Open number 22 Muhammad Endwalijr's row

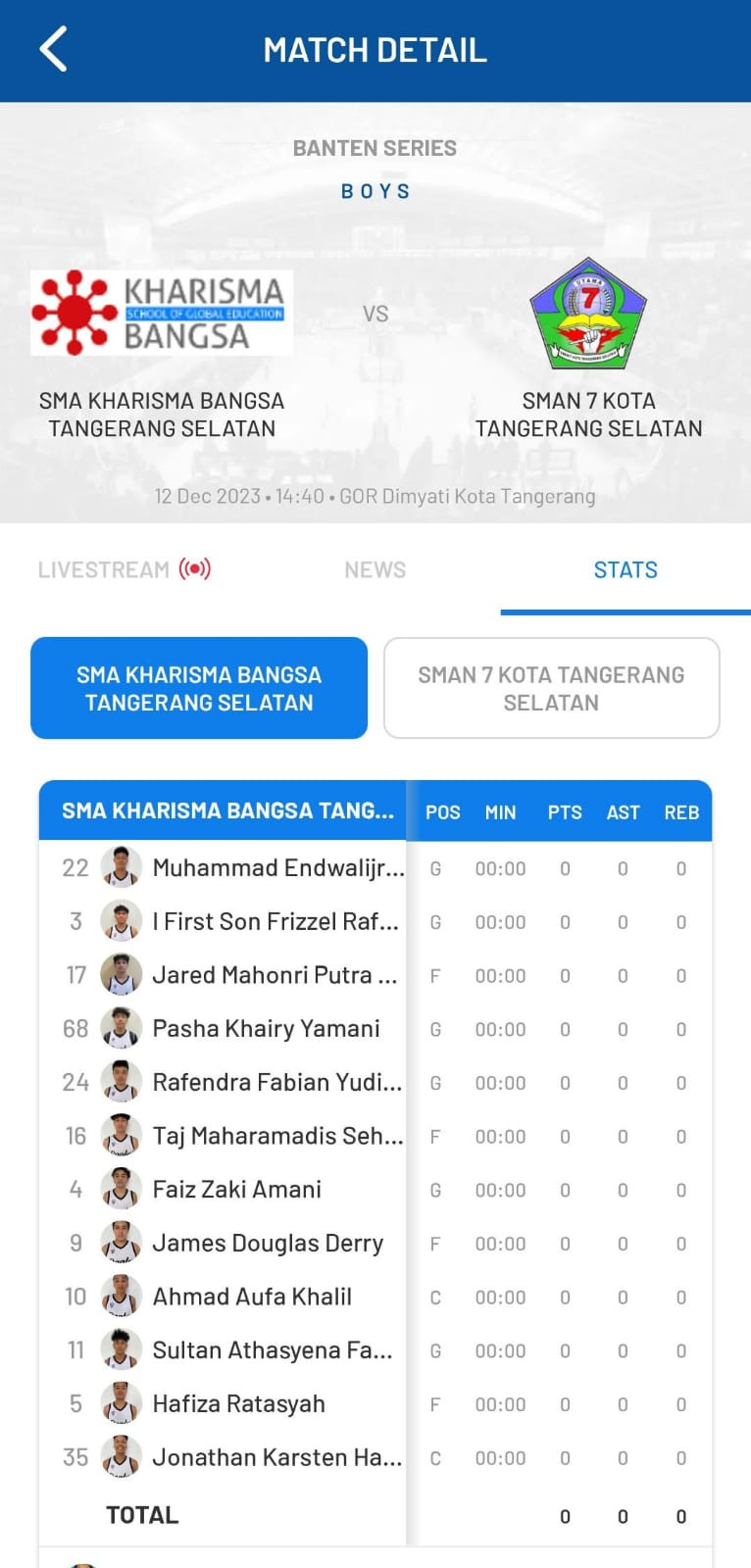(x=277, y=868)
